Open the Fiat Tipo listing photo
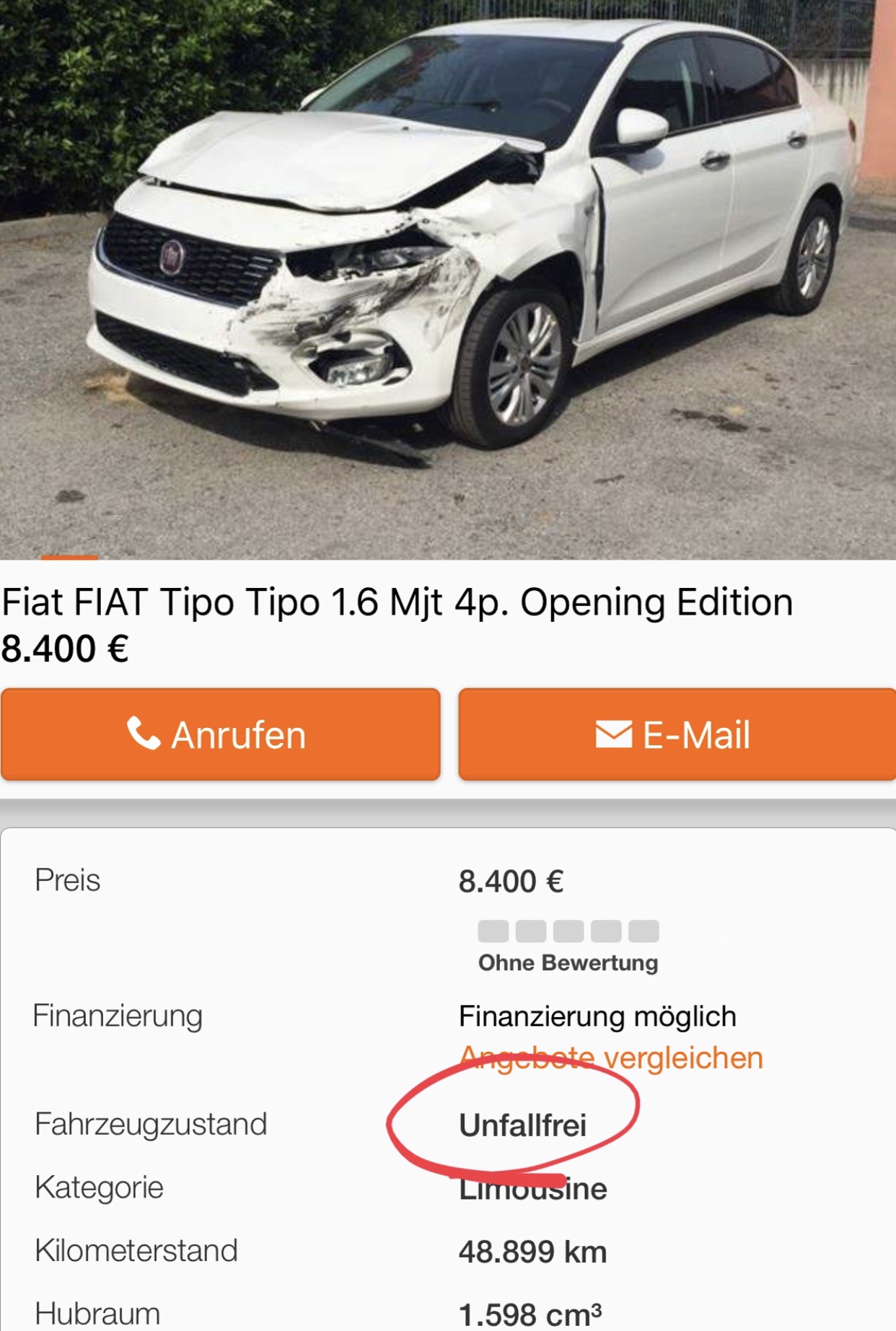 447,278
